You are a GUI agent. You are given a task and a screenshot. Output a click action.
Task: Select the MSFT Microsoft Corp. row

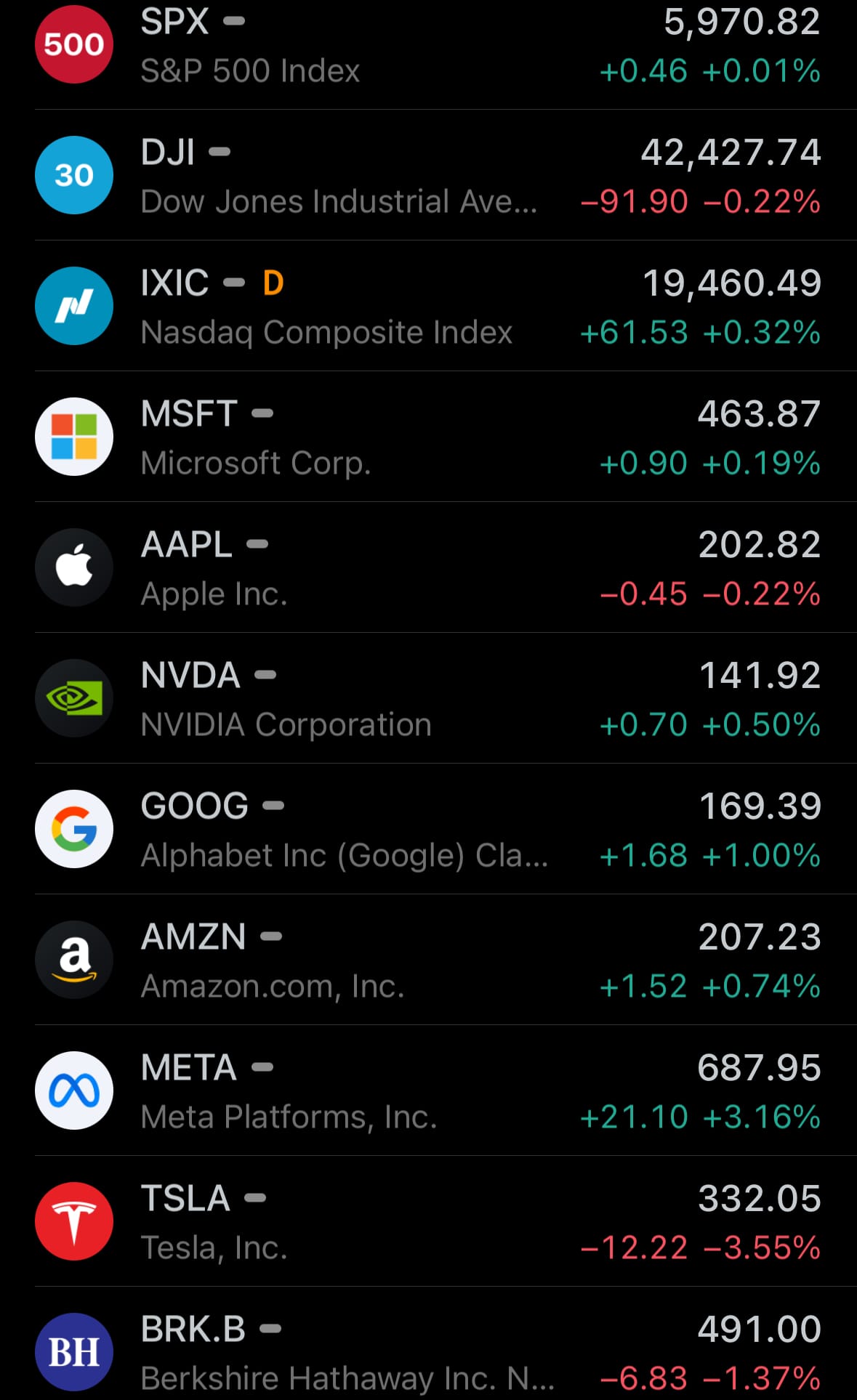click(x=428, y=437)
